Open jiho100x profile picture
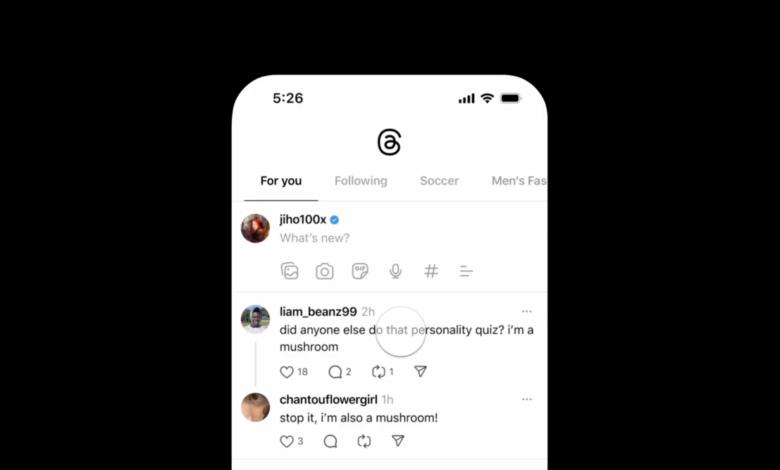780x470 pixels. click(x=256, y=228)
